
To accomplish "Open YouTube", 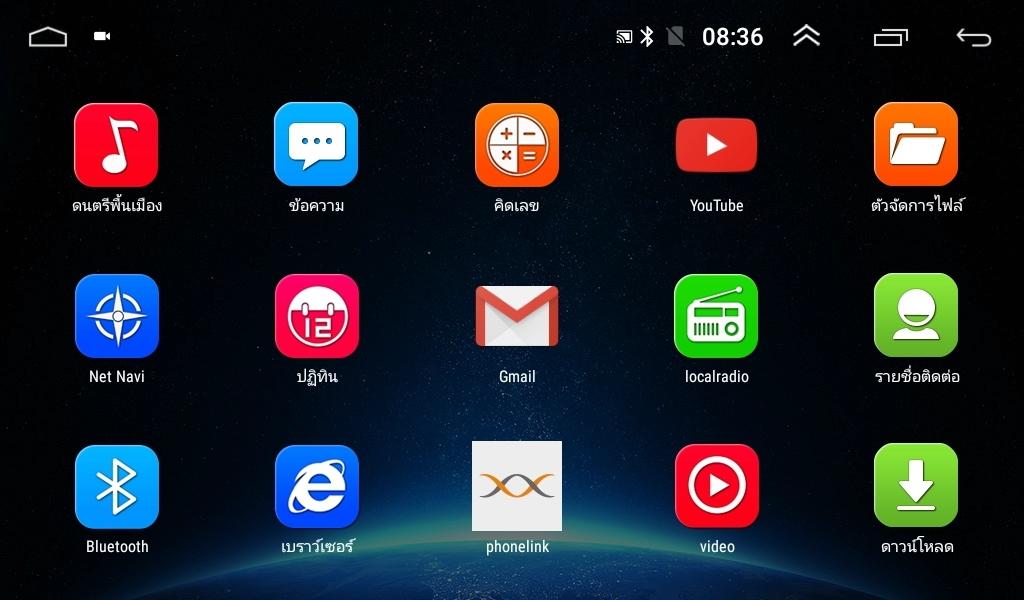I will 716,146.
